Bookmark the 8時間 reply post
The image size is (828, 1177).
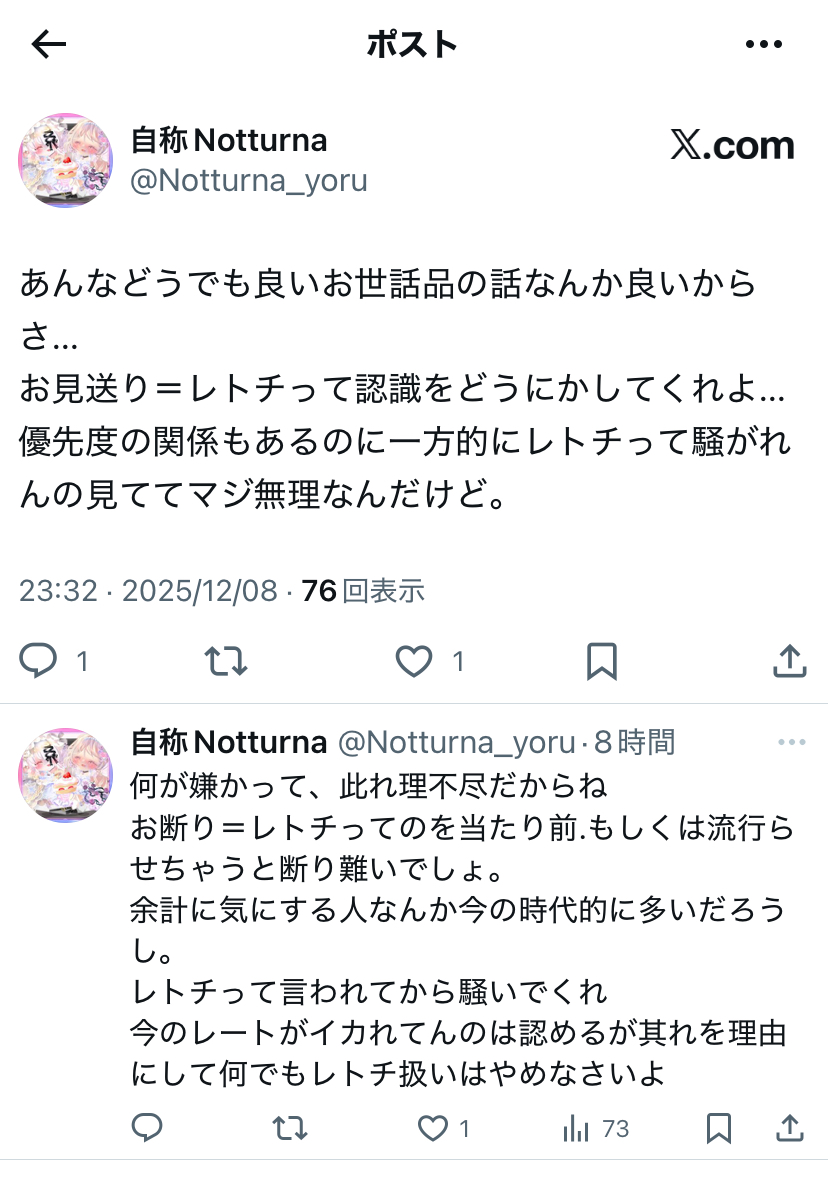[718, 1128]
